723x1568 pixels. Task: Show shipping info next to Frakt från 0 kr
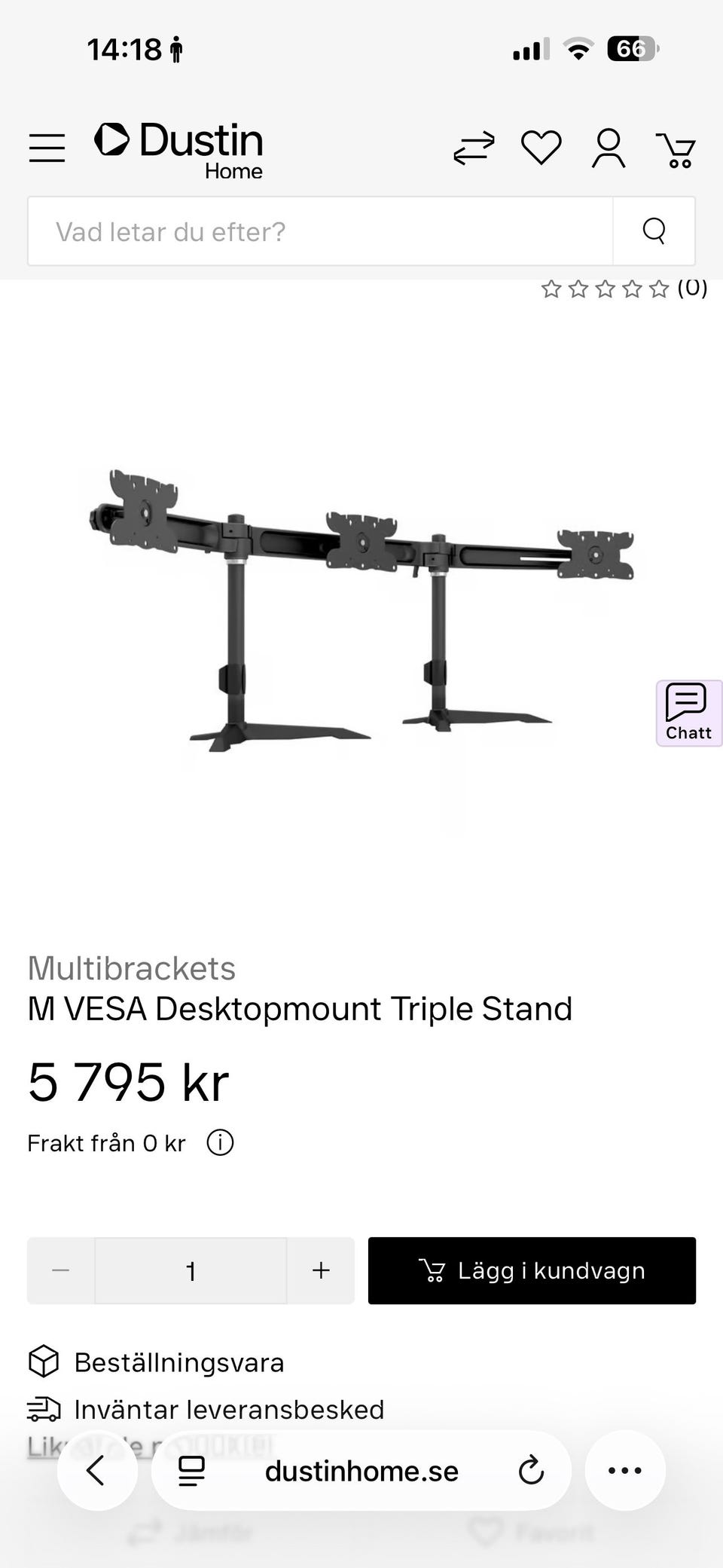tap(220, 1143)
